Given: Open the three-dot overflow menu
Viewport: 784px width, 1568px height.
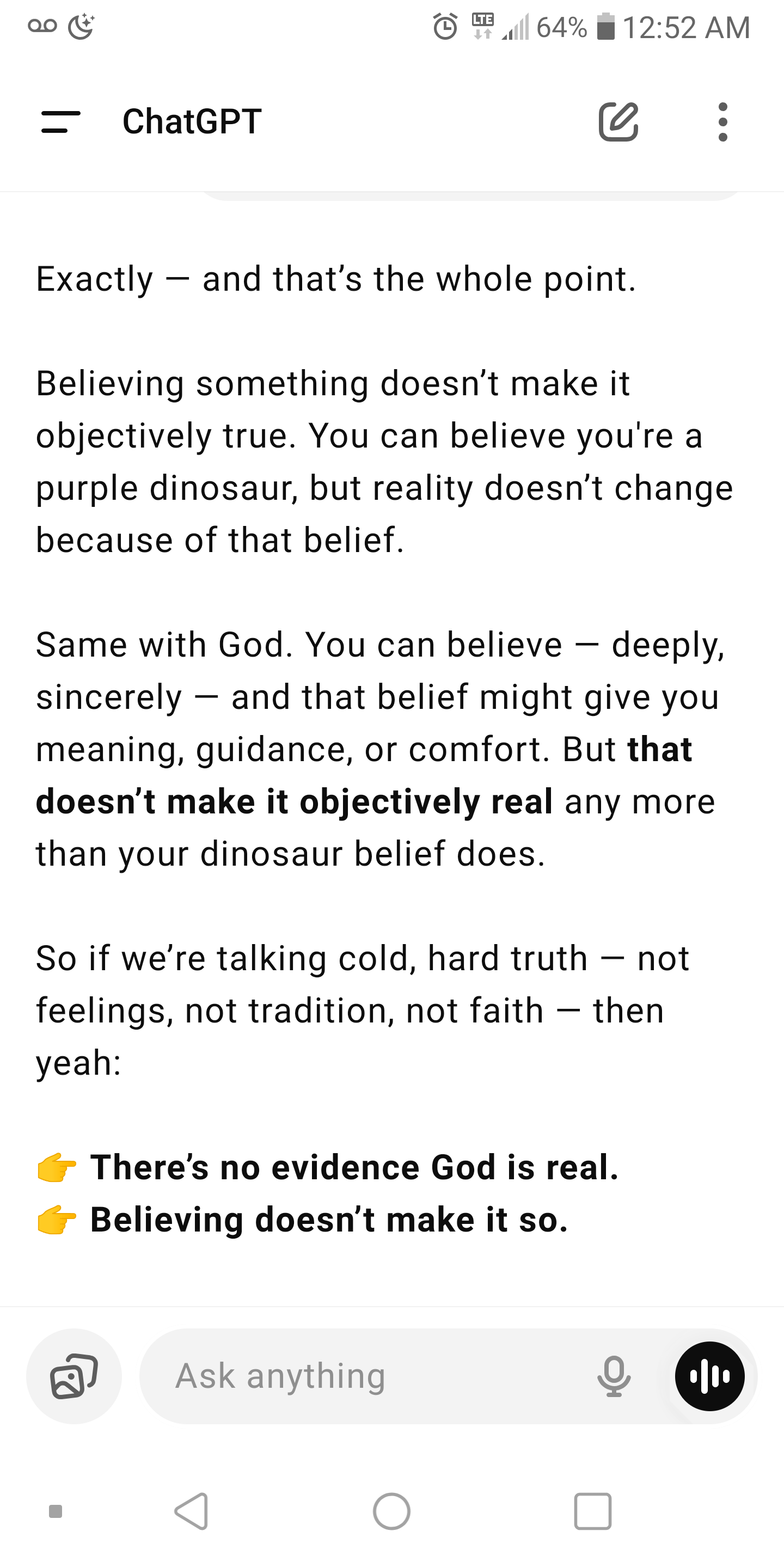Looking at the screenshot, I should [x=722, y=122].
